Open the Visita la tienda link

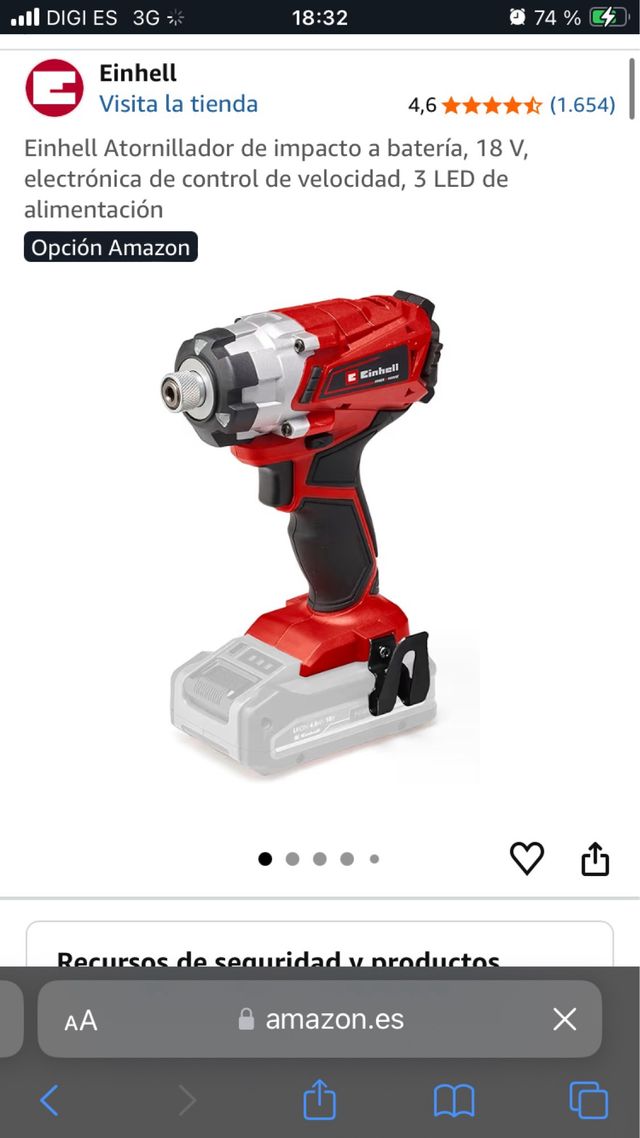click(178, 104)
